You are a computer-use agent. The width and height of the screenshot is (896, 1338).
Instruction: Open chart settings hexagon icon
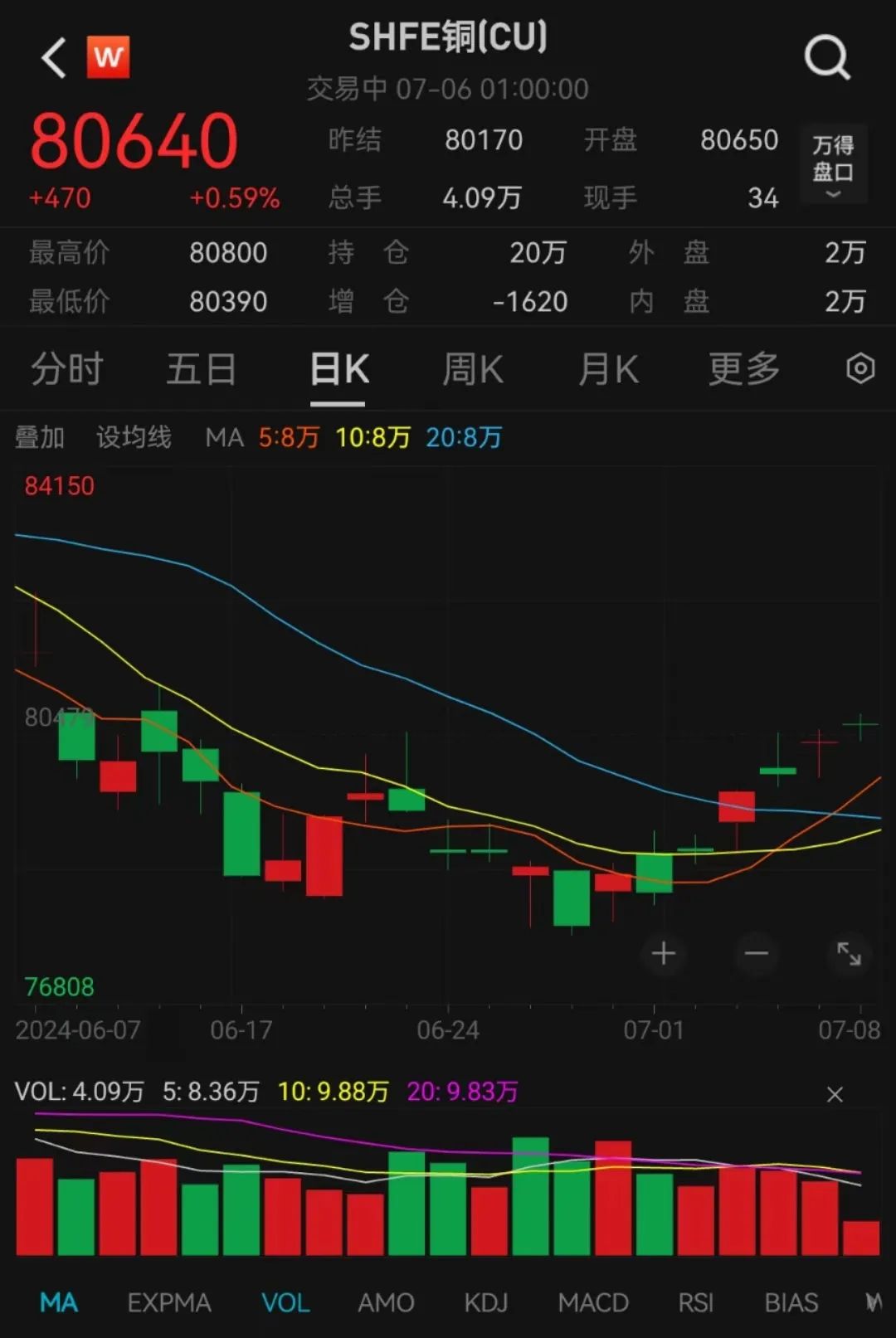[860, 369]
